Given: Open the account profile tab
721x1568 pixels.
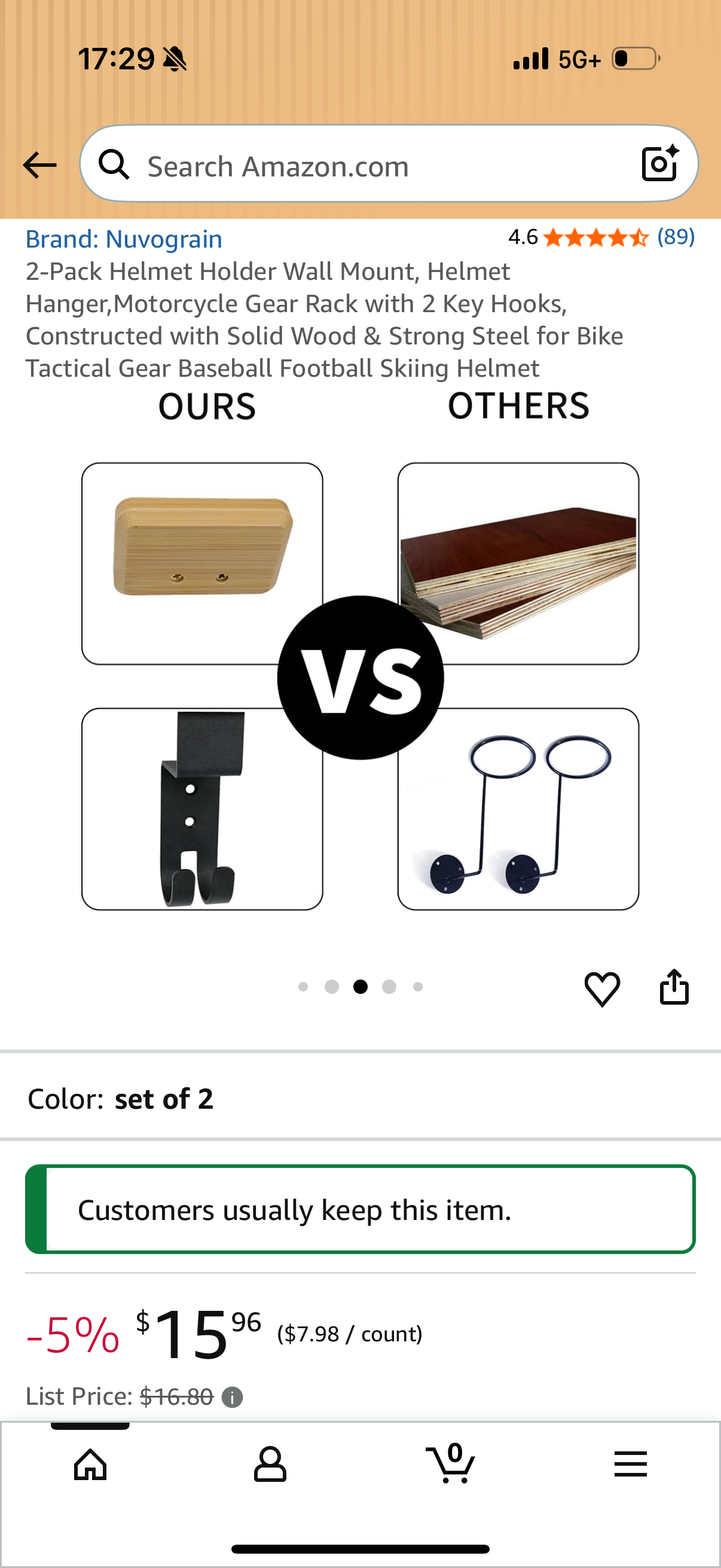Looking at the screenshot, I should 270,1464.
